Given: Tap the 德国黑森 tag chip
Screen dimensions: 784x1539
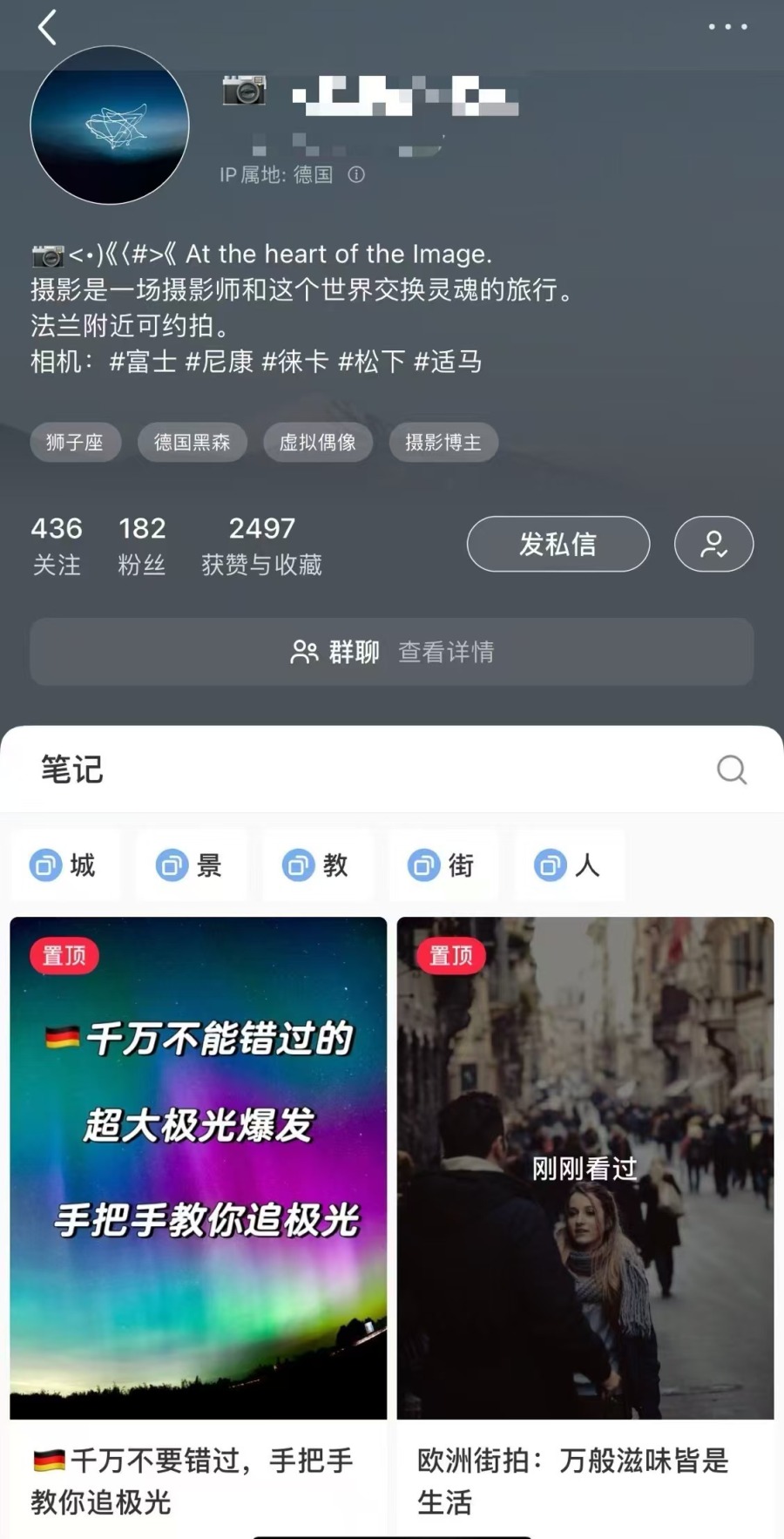Looking at the screenshot, I should [192, 443].
